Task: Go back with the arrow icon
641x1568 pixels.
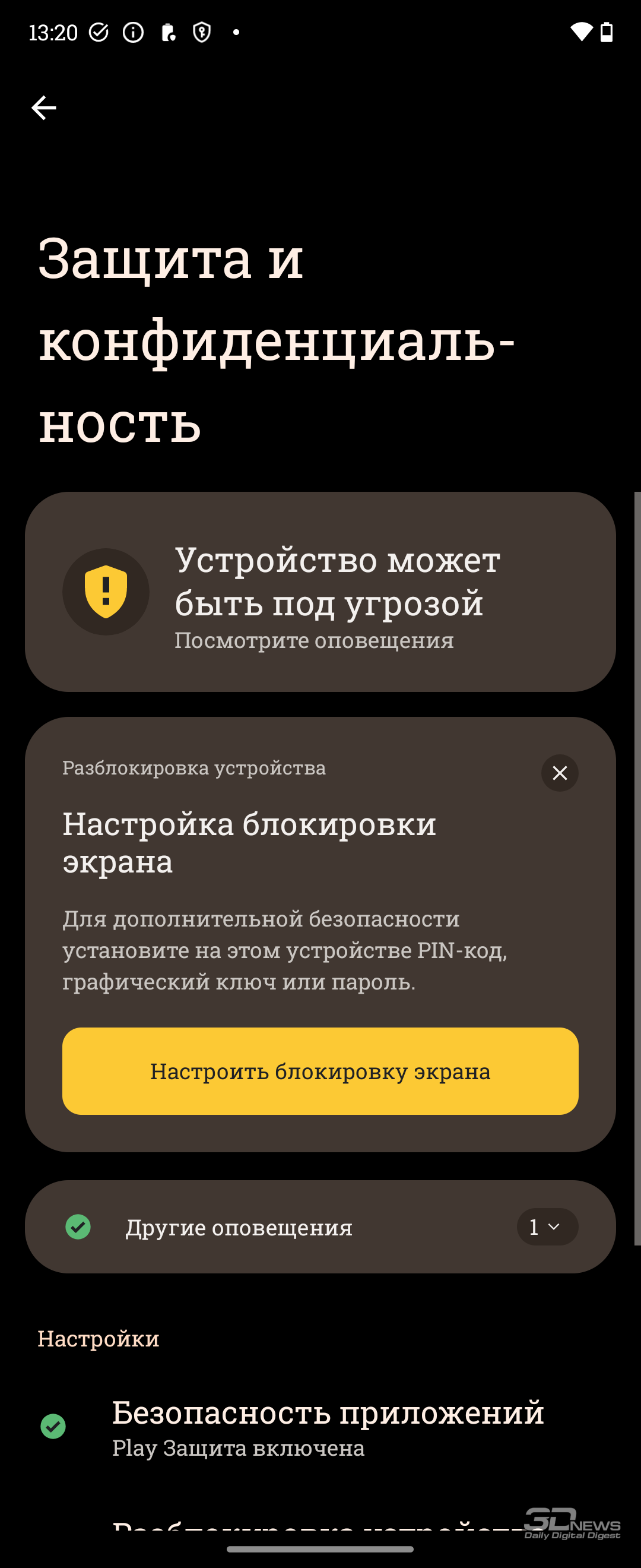Action: click(x=44, y=108)
